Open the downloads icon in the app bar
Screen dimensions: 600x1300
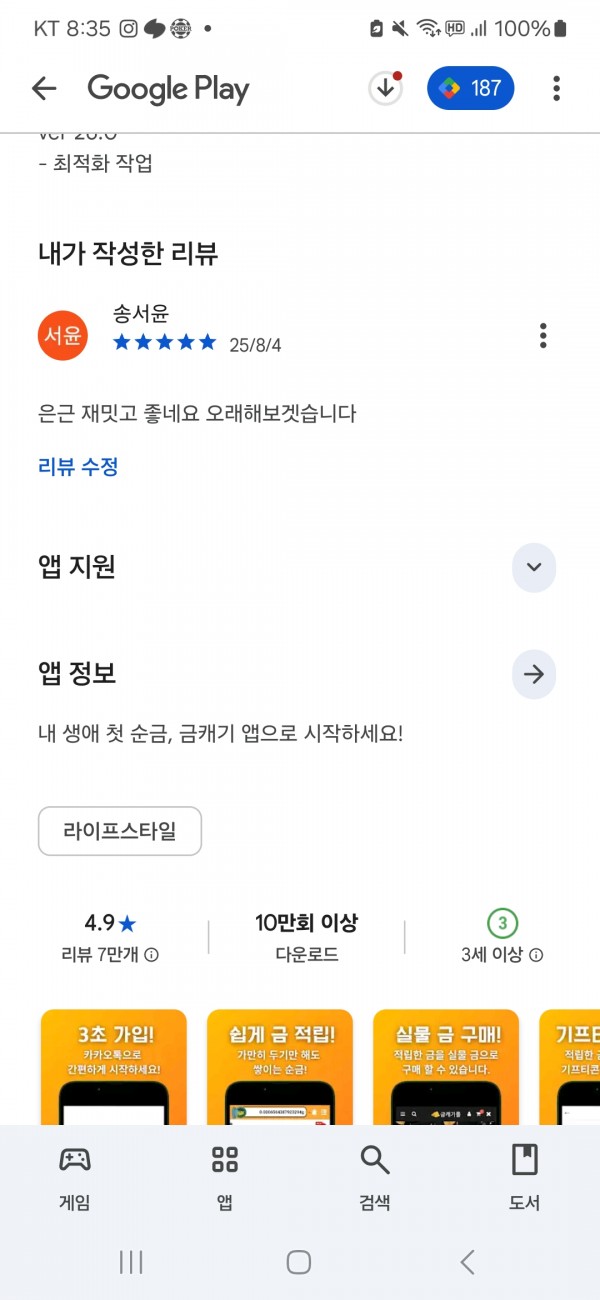pos(385,89)
